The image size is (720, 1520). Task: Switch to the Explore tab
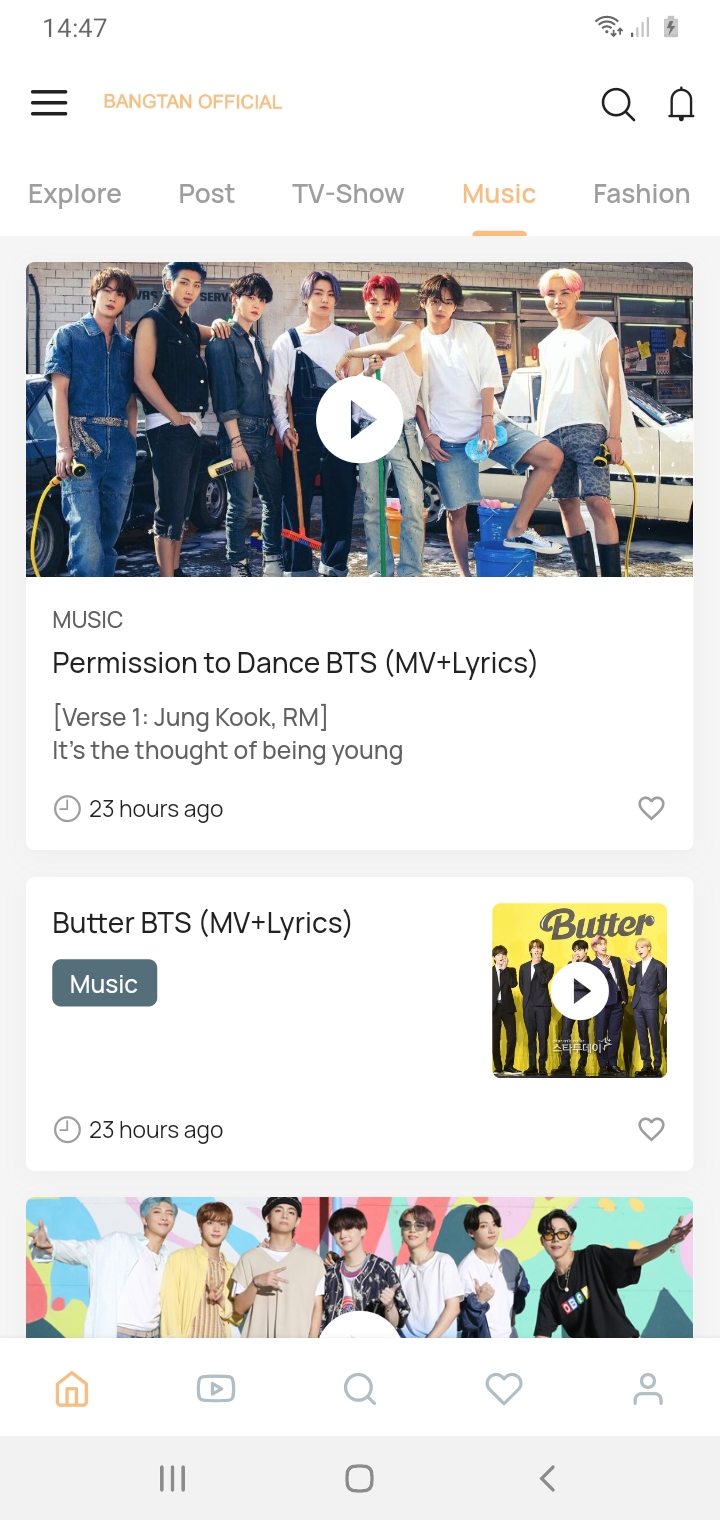tap(75, 194)
